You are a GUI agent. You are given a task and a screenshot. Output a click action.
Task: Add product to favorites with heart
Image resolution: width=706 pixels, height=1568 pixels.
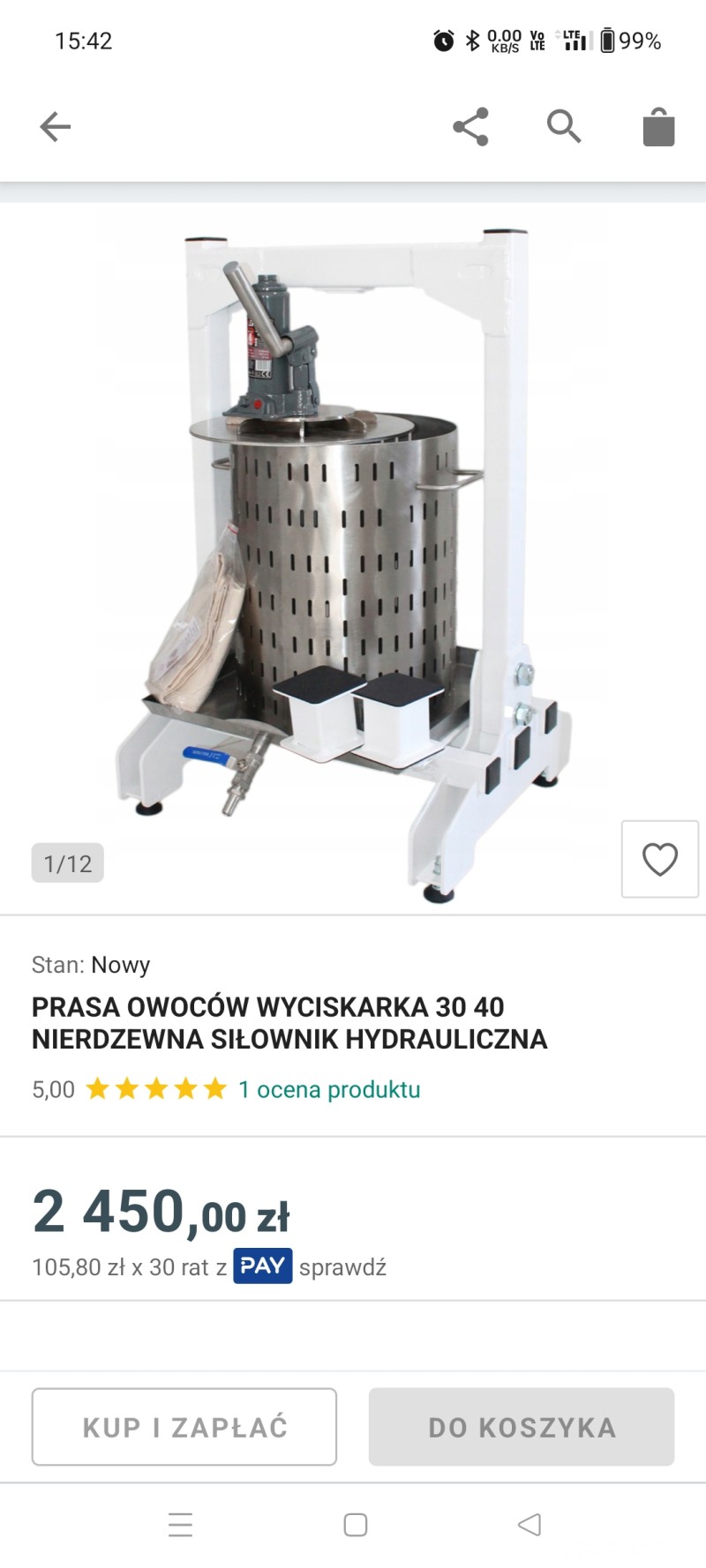659,859
